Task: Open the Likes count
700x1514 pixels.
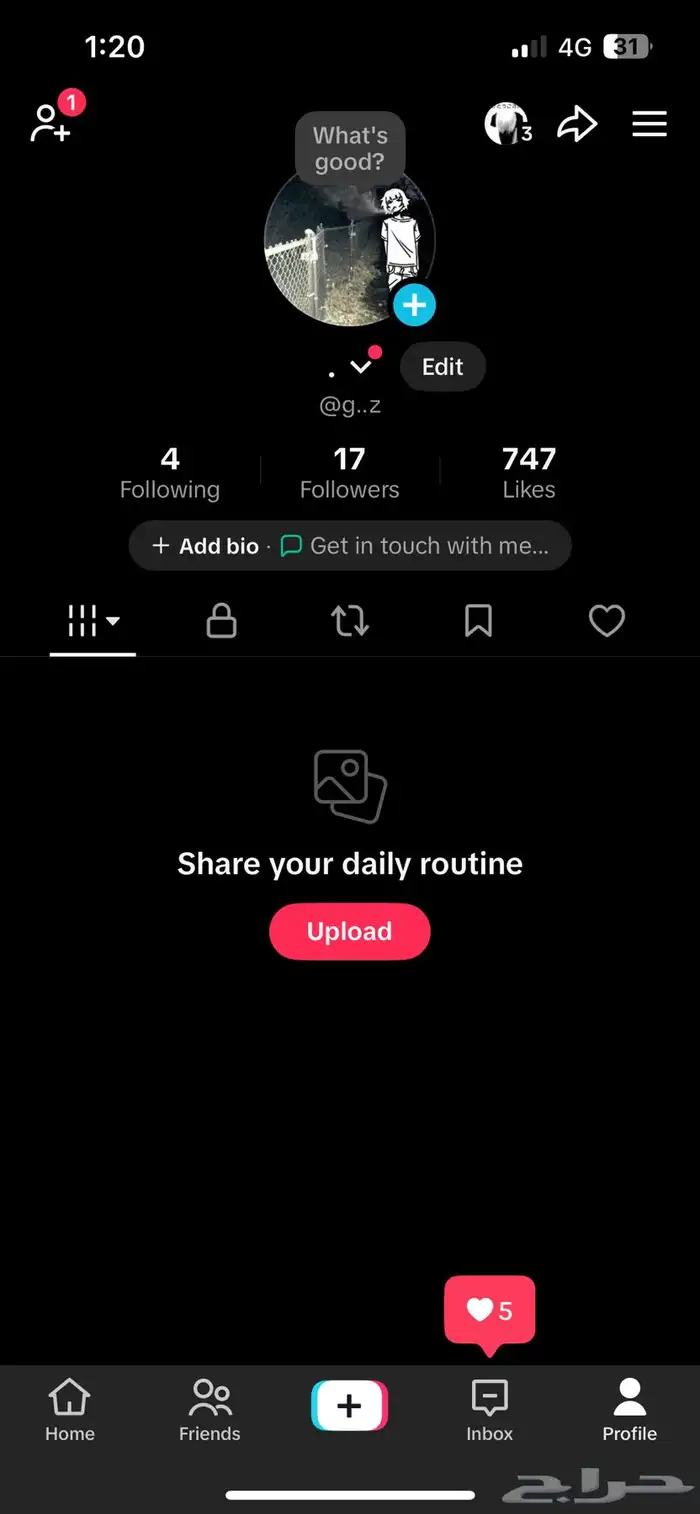Action: (x=528, y=473)
